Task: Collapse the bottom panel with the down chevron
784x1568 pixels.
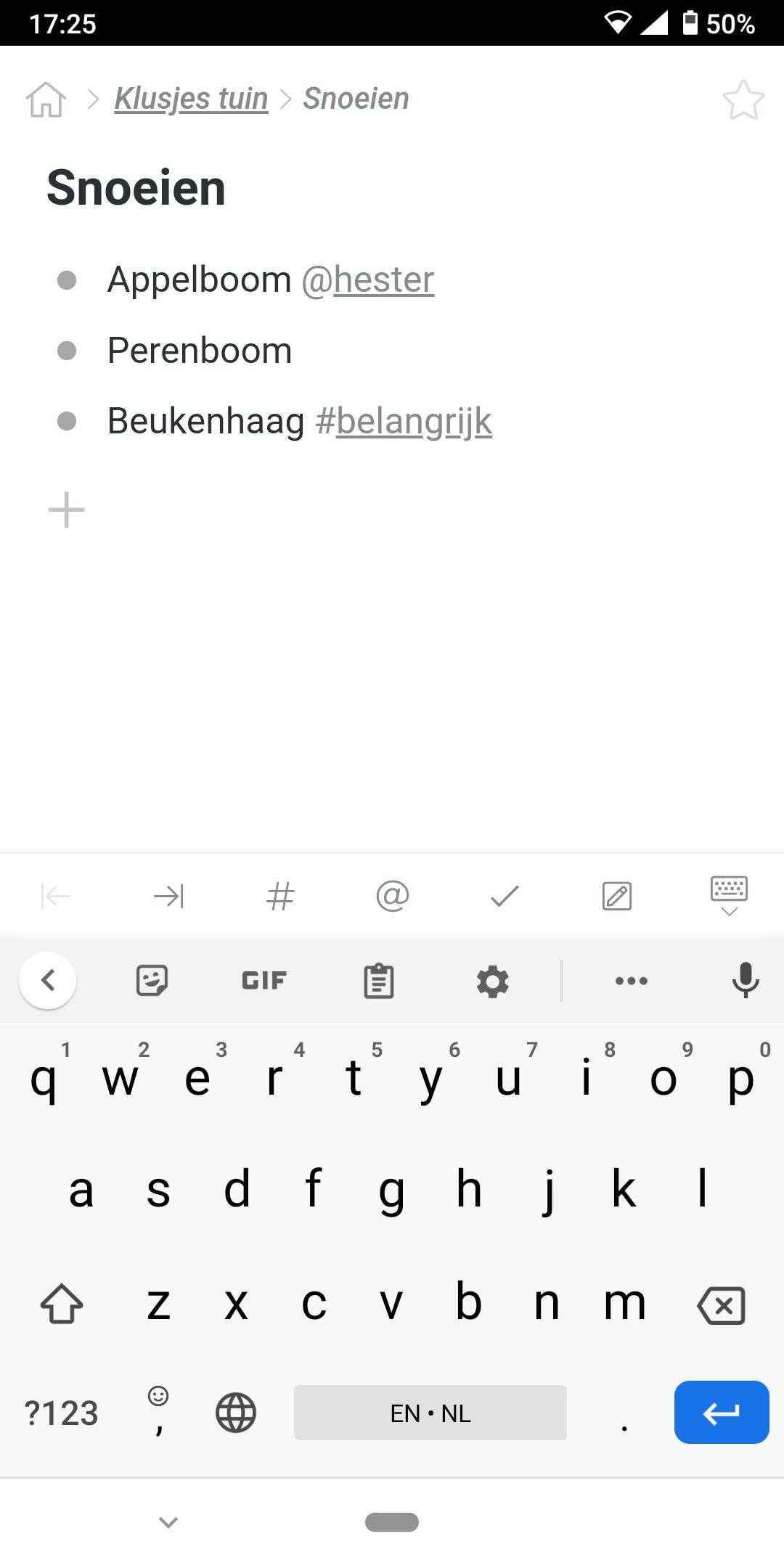Action: 168,1521
